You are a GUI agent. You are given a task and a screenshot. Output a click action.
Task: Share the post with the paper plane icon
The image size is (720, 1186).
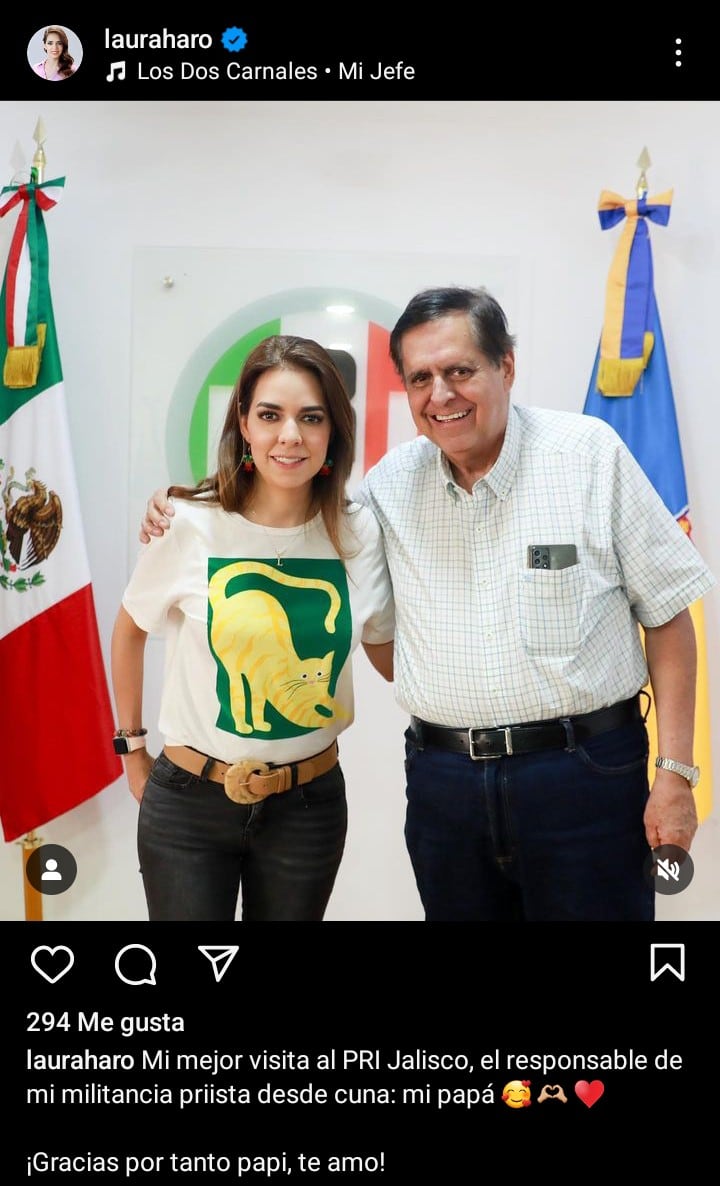[222, 964]
